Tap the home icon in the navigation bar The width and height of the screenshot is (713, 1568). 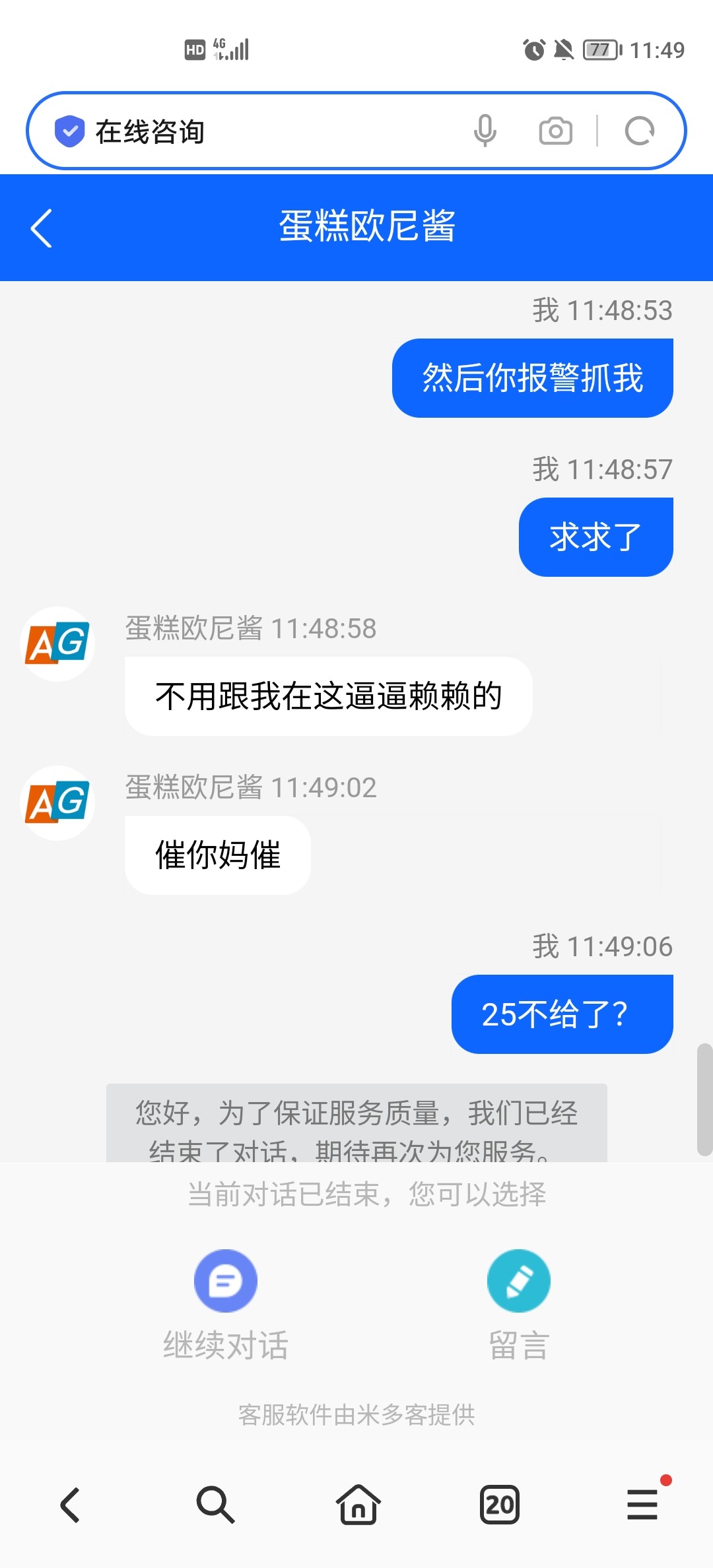(x=356, y=1506)
